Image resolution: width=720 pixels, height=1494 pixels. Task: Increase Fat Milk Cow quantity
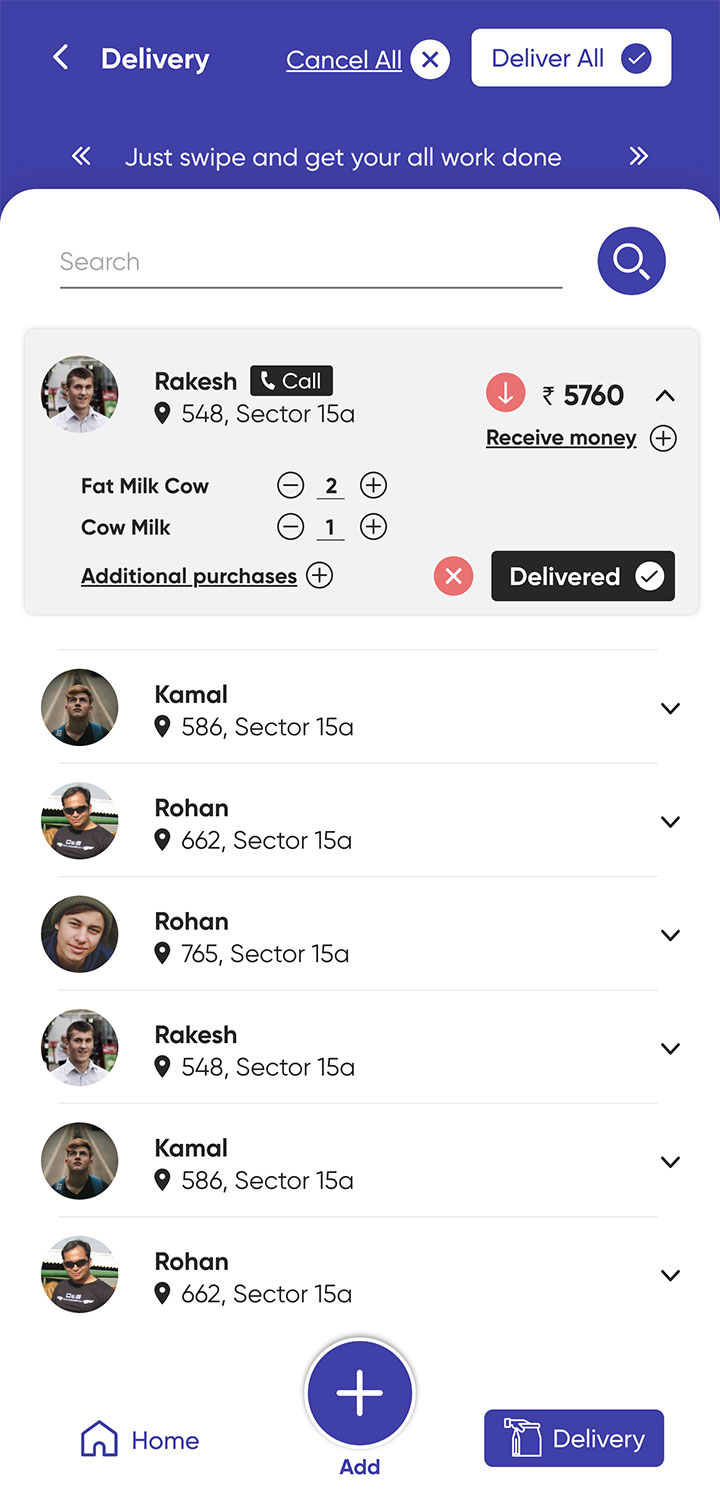[373, 486]
